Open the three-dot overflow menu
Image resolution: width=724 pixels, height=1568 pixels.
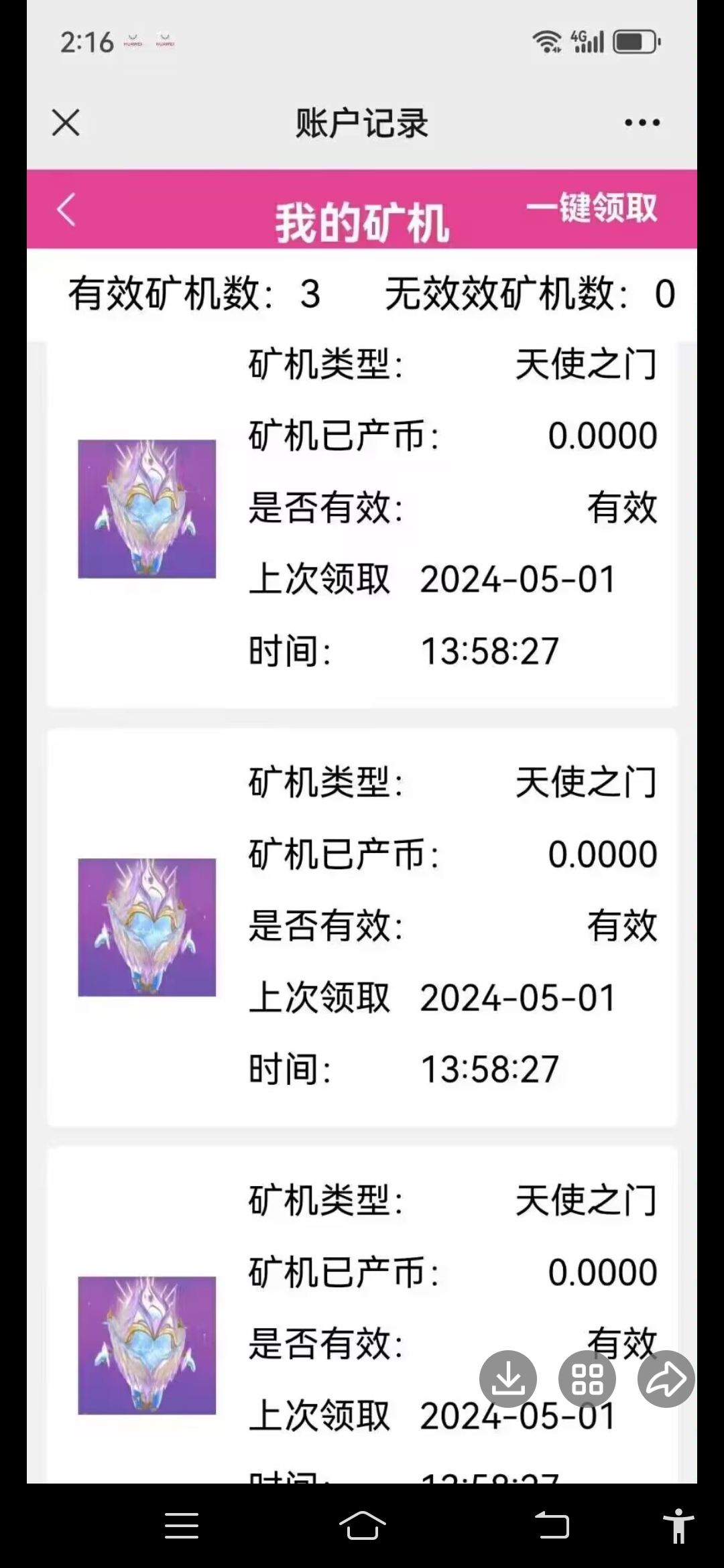(x=642, y=123)
